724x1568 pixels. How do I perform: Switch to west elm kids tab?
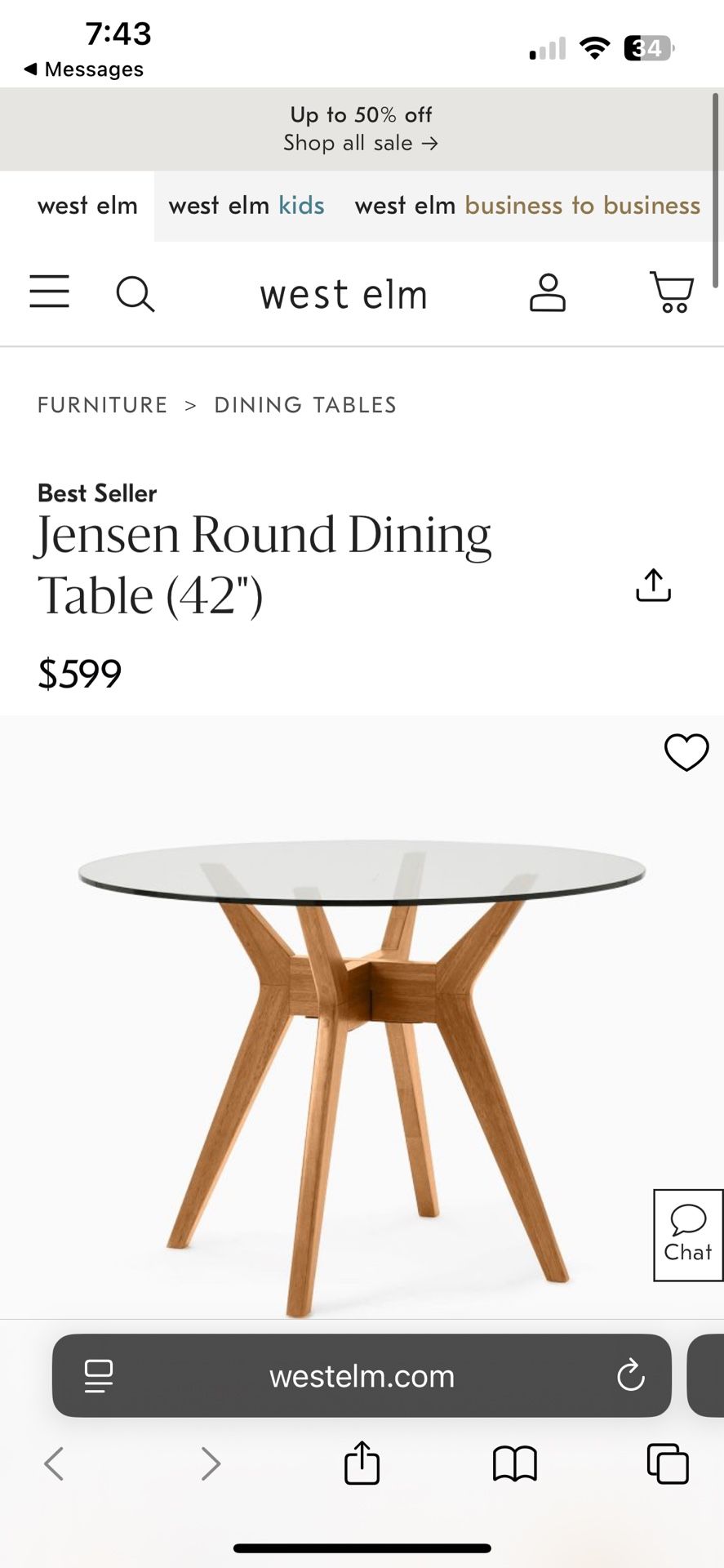pyautogui.click(x=247, y=205)
